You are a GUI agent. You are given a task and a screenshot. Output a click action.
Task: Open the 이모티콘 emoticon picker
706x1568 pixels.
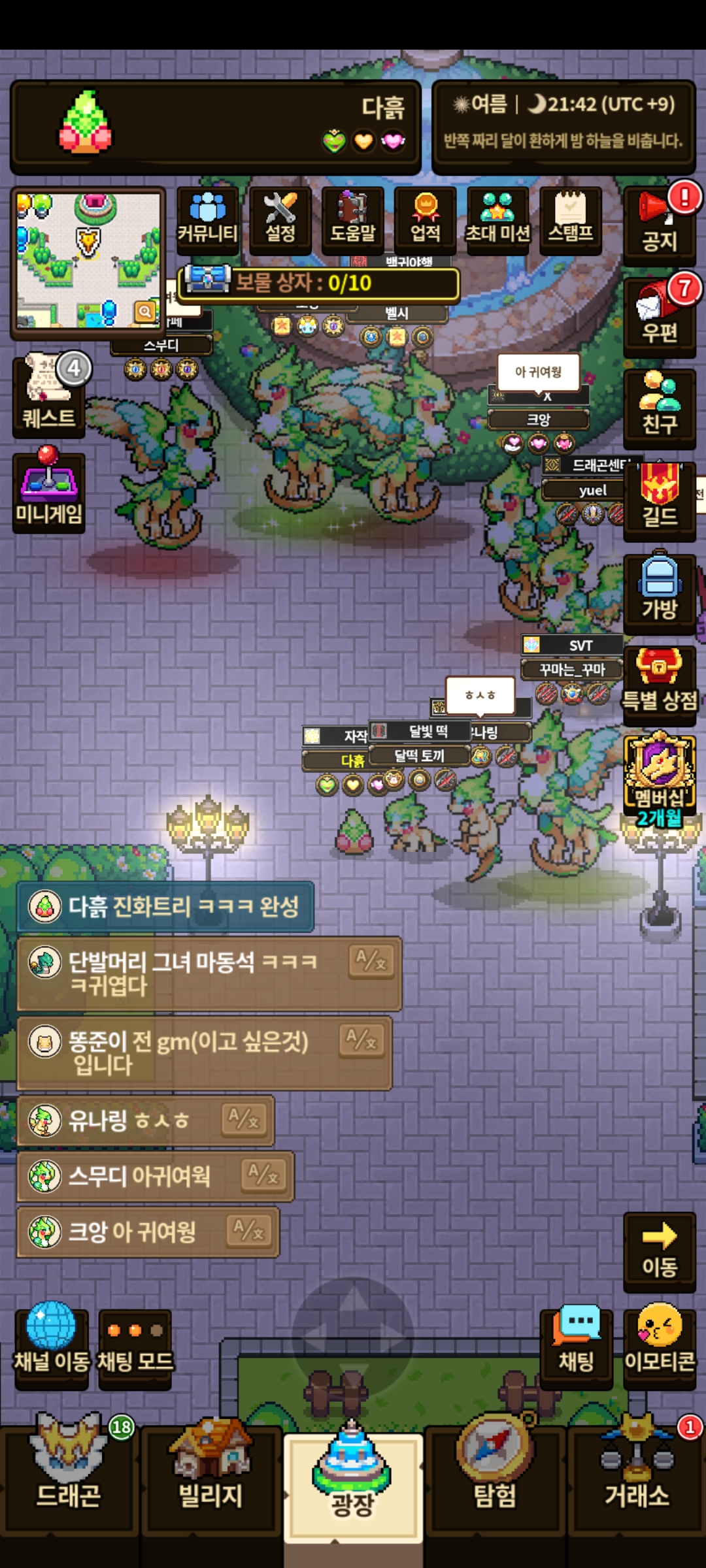tap(660, 1348)
